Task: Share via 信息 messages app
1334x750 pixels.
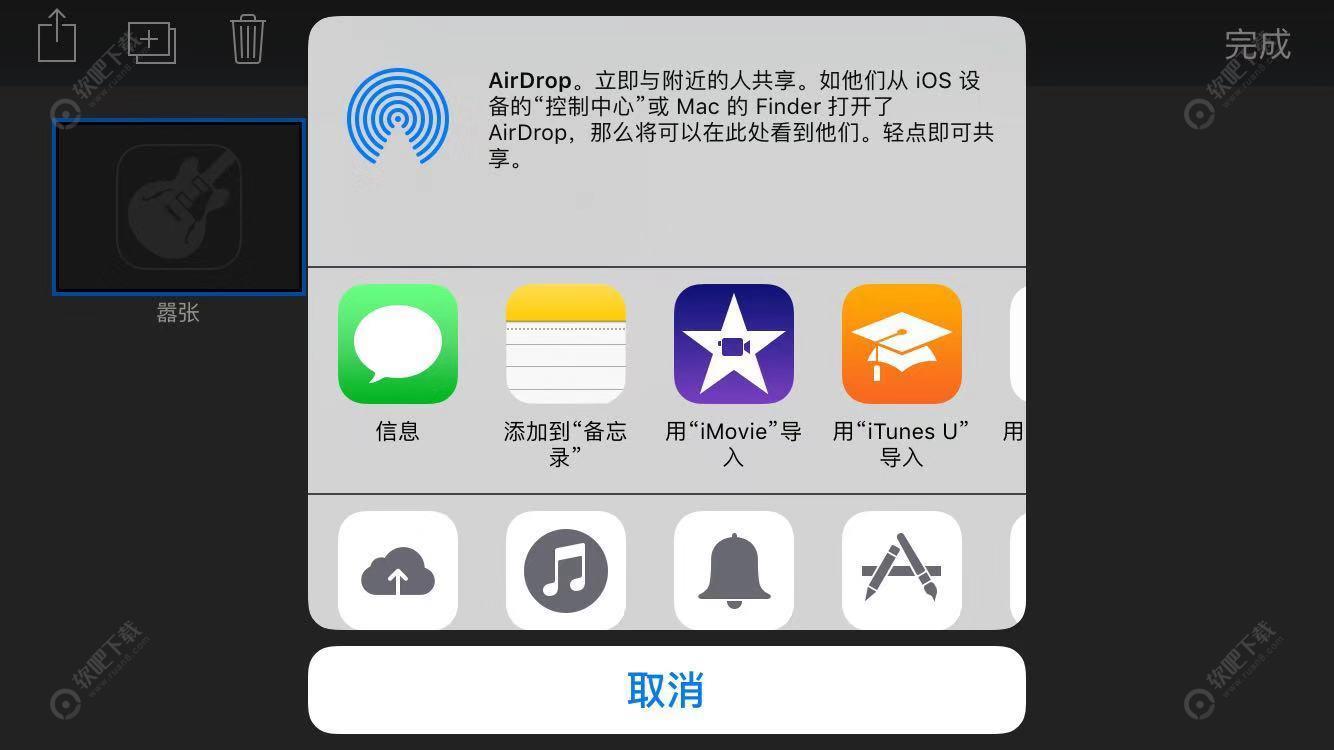Action: [398, 344]
